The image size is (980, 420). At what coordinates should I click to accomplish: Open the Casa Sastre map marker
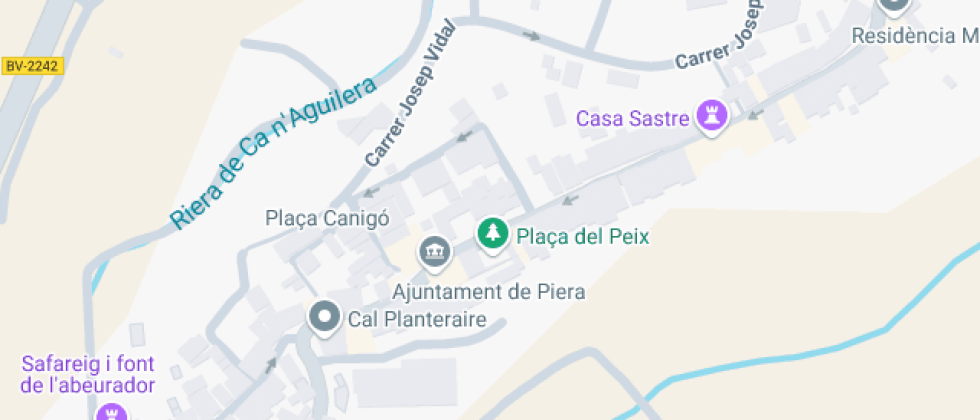[711, 115]
